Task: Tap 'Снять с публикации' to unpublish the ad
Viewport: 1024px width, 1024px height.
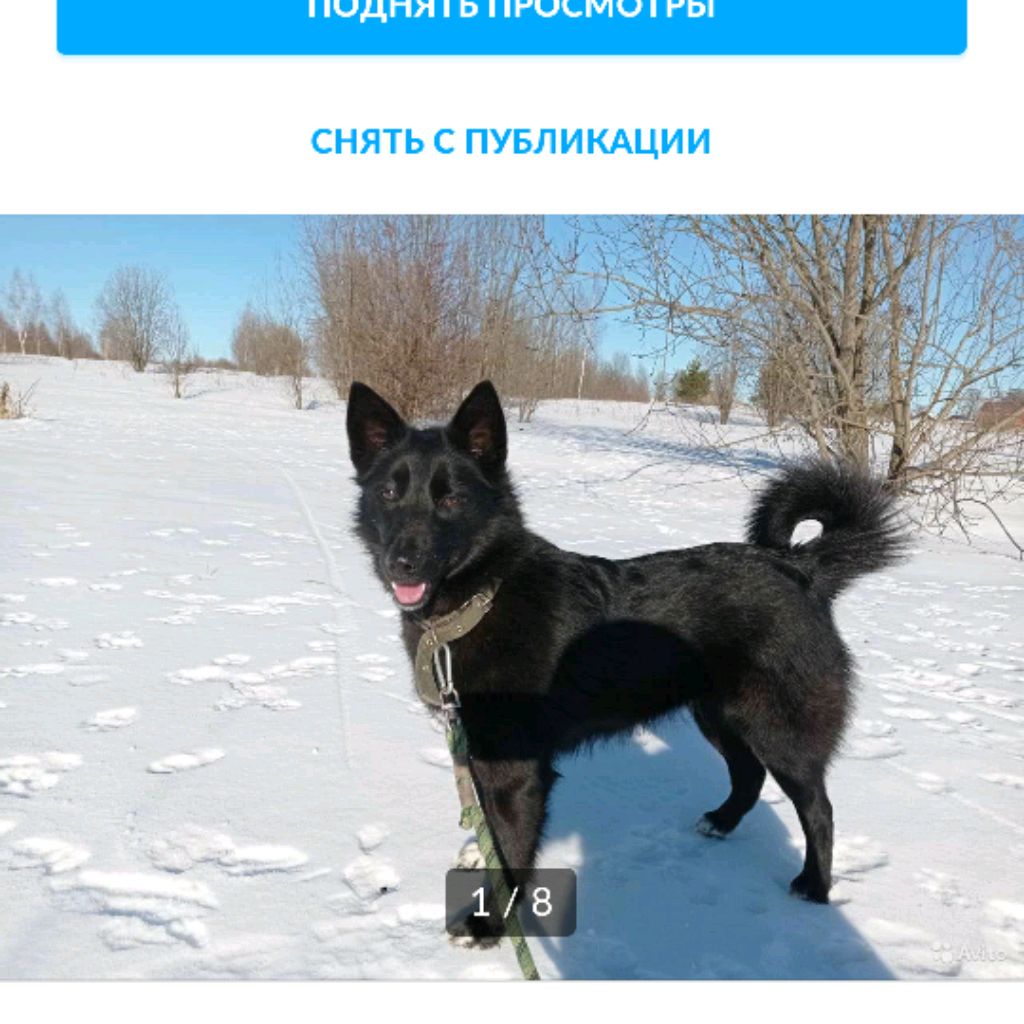Action: click(511, 142)
